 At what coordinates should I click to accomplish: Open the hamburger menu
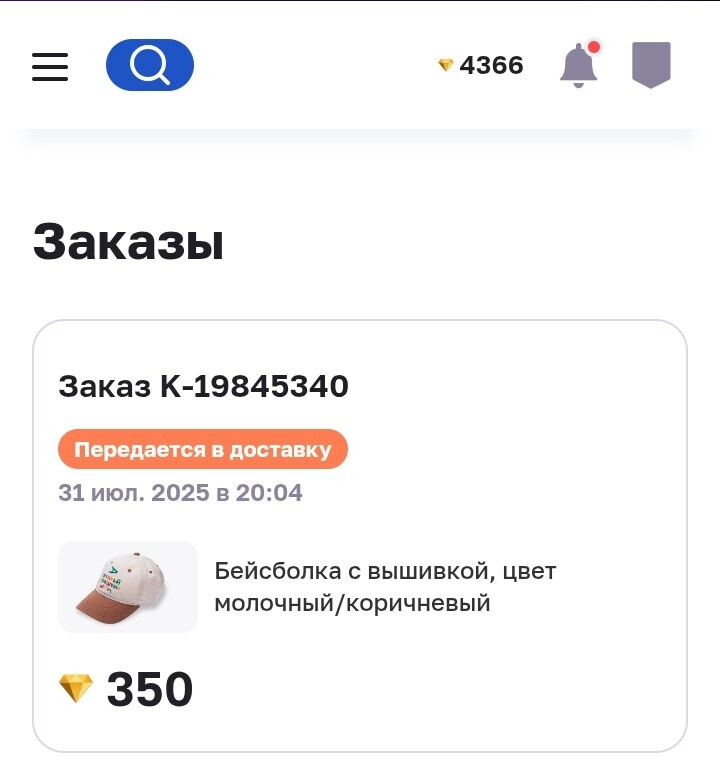[x=50, y=66]
